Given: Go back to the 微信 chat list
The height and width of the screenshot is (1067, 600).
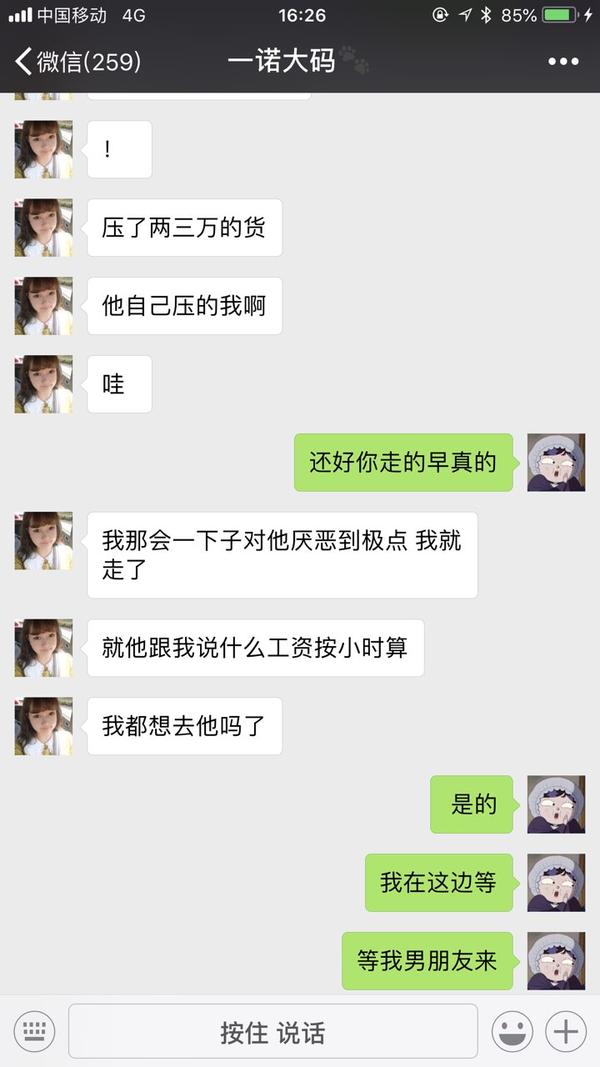Looking at the screenshot, I should click(76, 62).
